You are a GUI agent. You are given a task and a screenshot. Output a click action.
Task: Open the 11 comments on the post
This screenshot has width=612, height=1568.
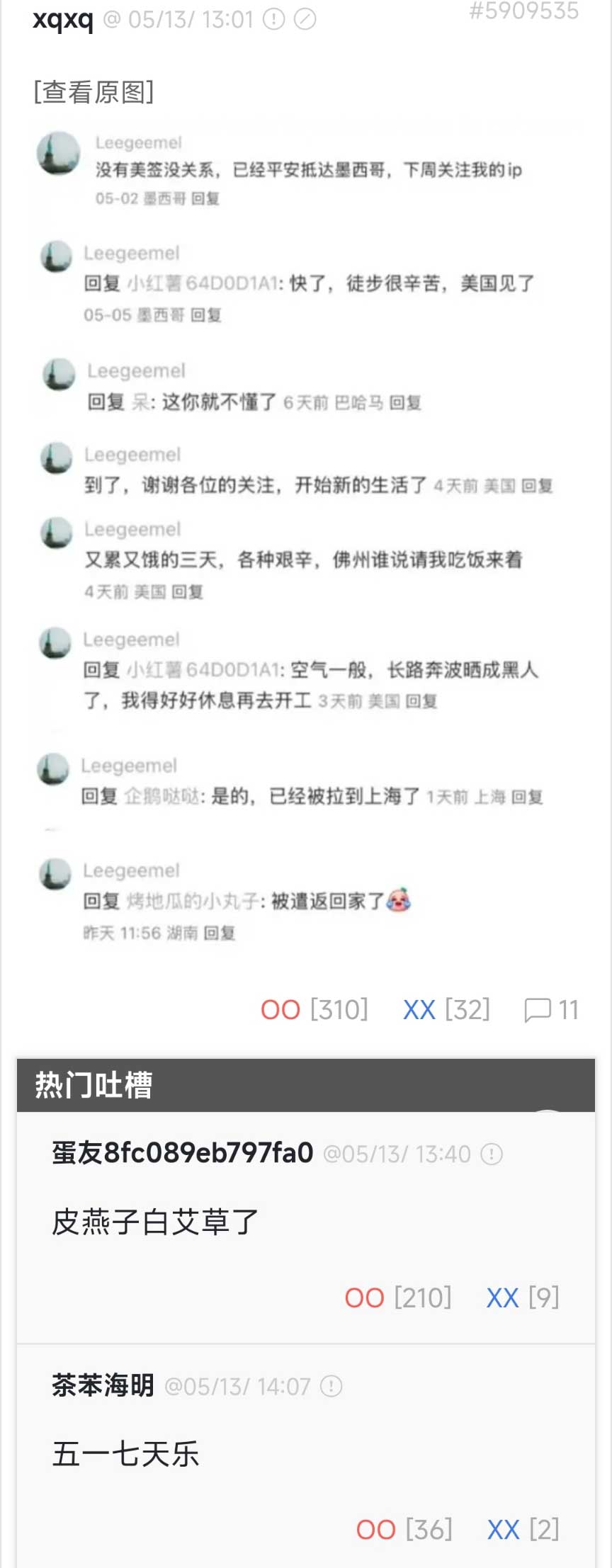[x=551, y=1010]
